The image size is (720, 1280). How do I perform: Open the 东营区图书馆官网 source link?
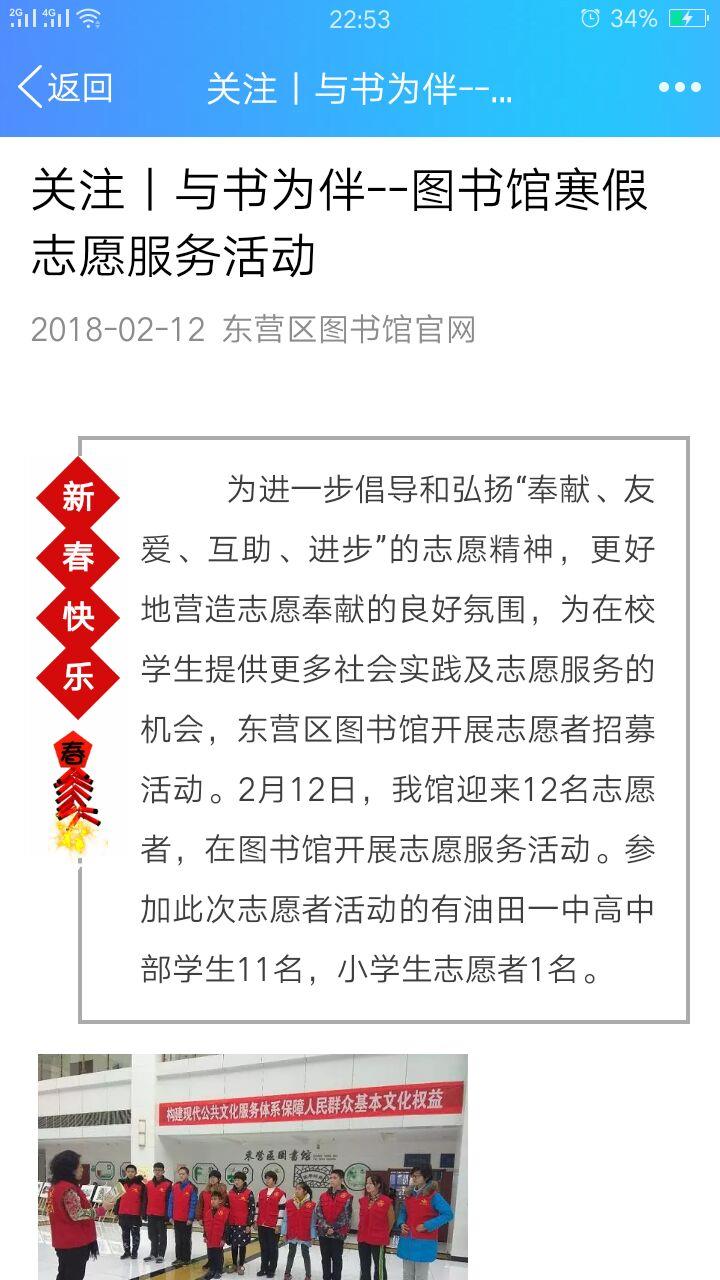(x=349, y=329)
